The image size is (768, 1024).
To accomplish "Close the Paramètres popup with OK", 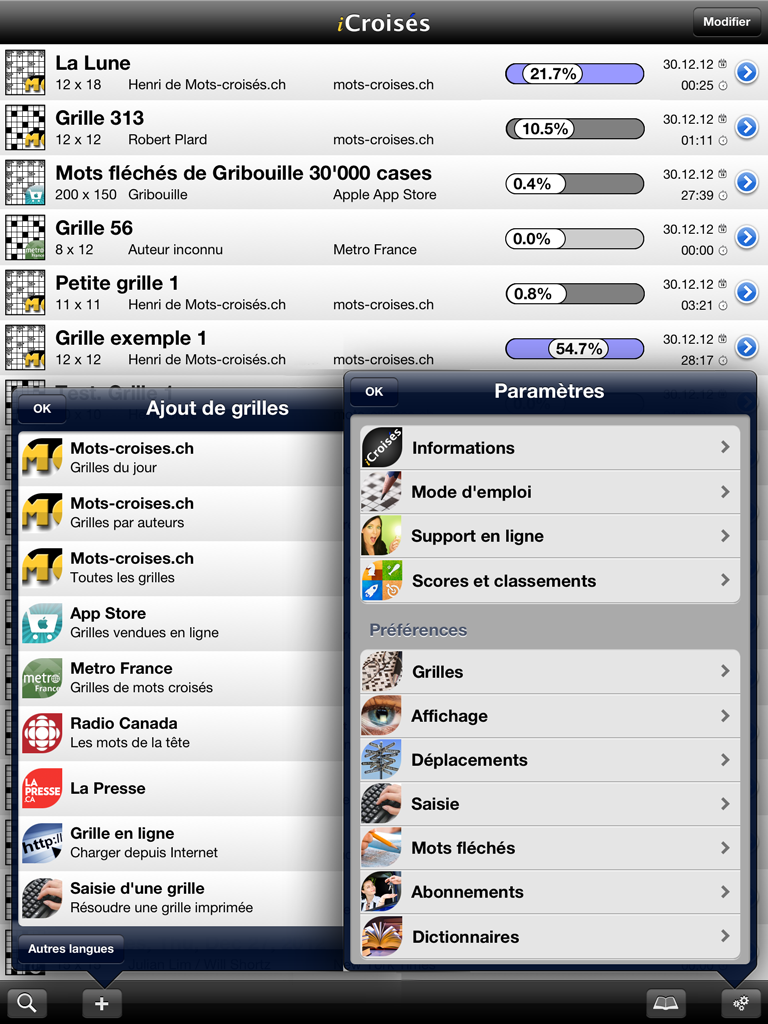I will [374, 392].
